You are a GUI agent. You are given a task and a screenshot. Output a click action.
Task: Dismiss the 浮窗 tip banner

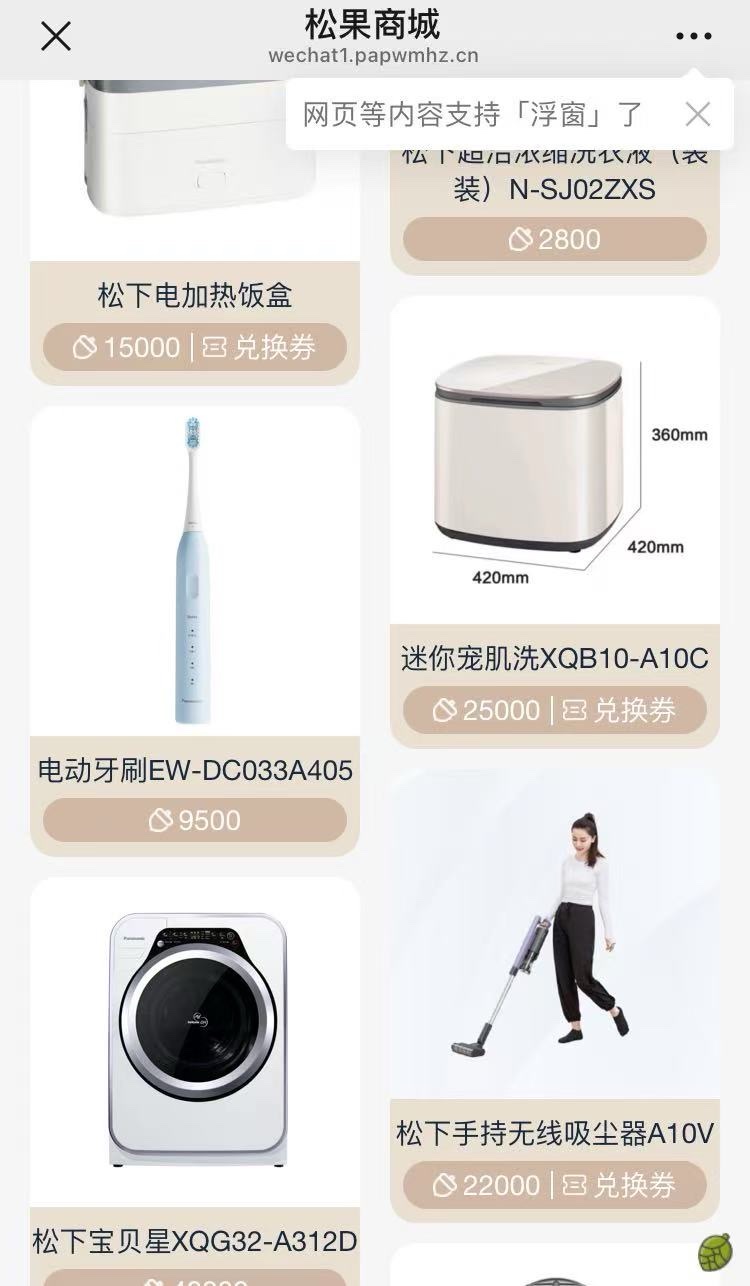[698, 114]
